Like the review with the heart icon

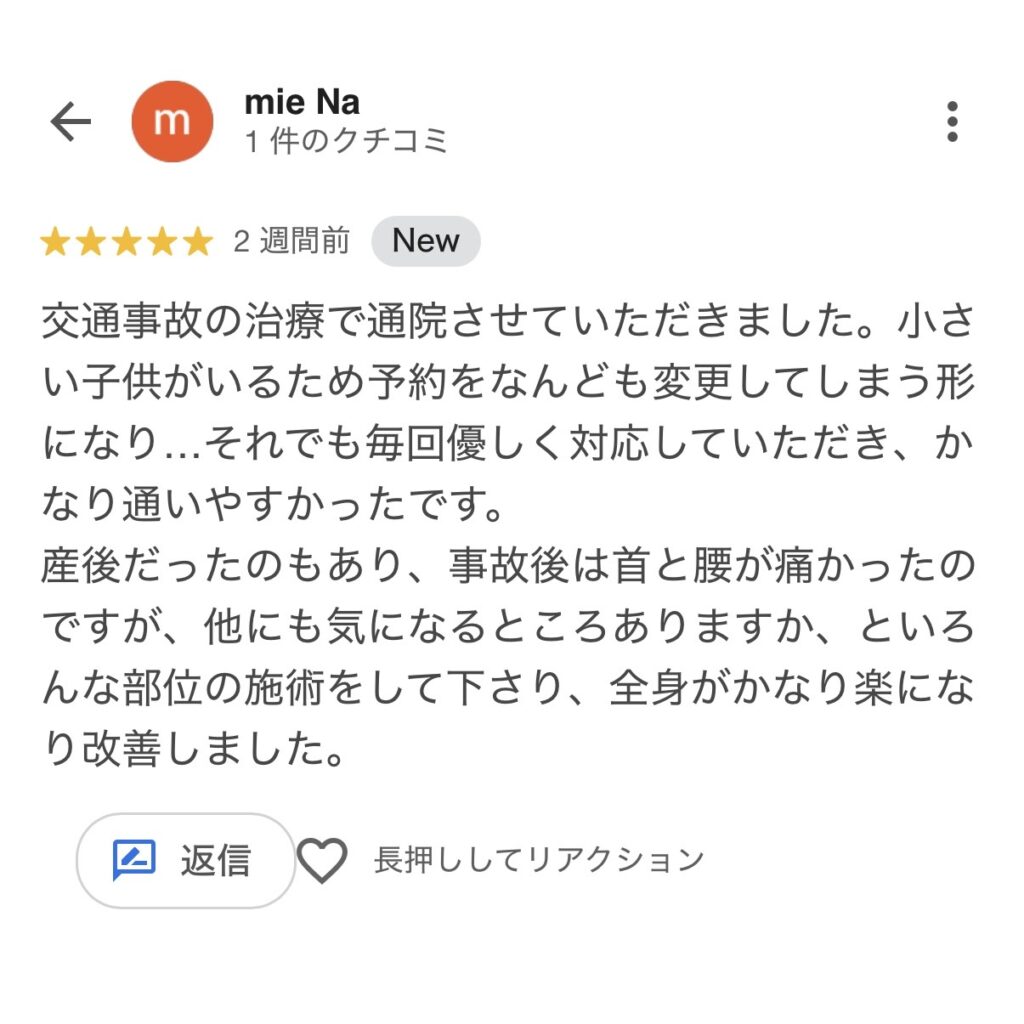(322, 860)
